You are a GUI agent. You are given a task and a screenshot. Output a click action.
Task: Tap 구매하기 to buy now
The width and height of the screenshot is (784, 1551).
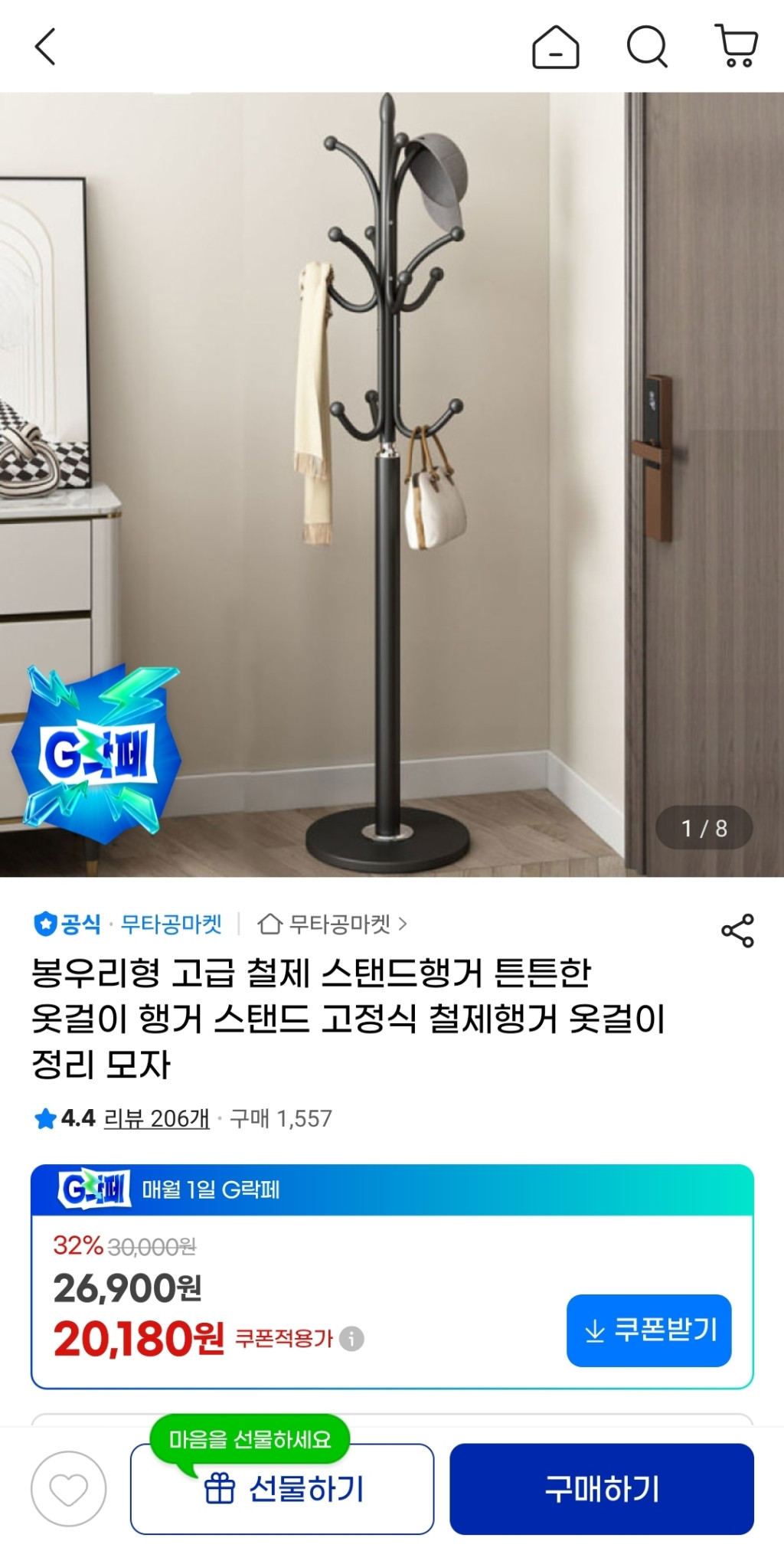[601, 1489]
